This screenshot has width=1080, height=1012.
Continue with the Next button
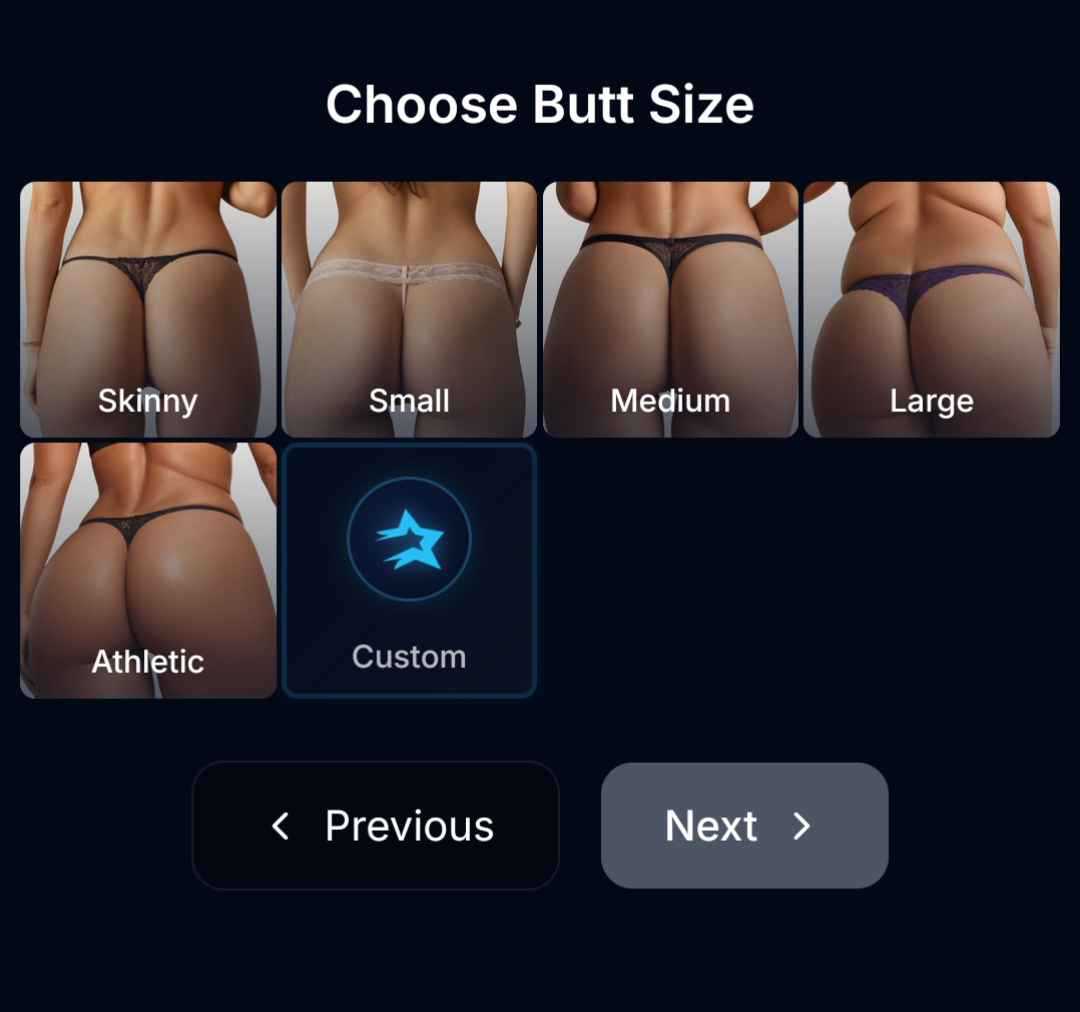point(744,825)
